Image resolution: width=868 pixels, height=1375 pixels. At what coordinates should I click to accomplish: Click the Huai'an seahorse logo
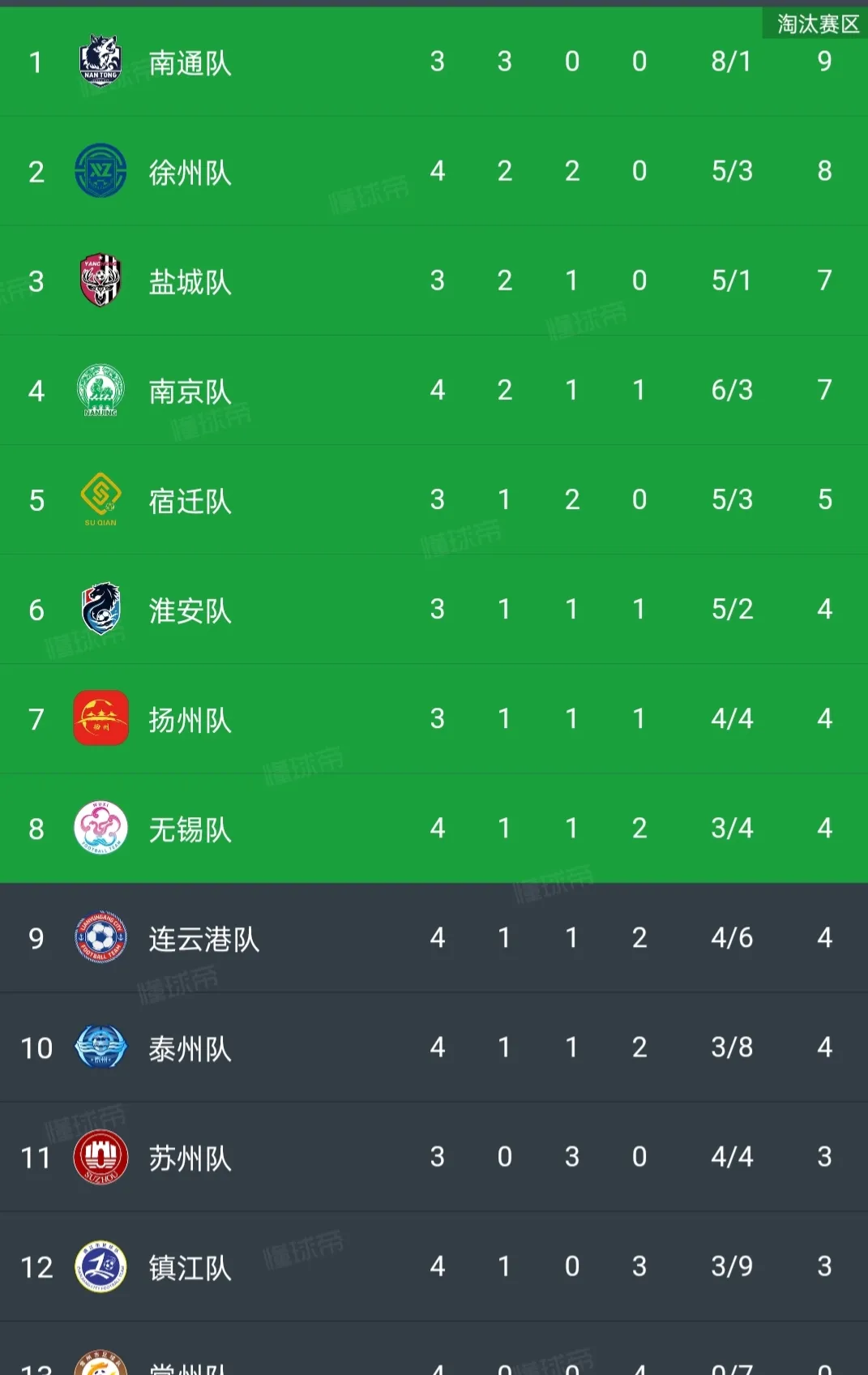100,610
